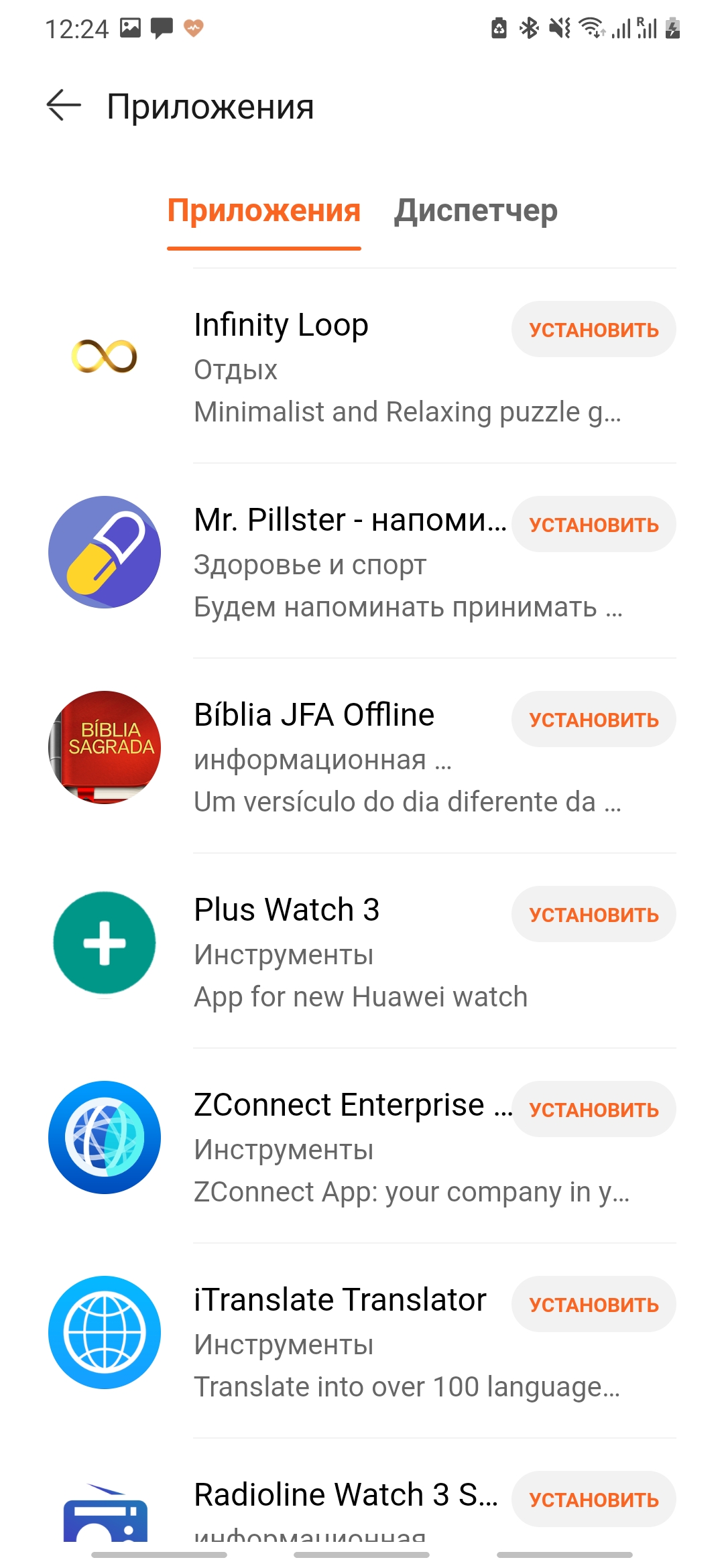The image size is (724, 1568).
Task: Install Bíblia JFA Offline
Action: 593,720
